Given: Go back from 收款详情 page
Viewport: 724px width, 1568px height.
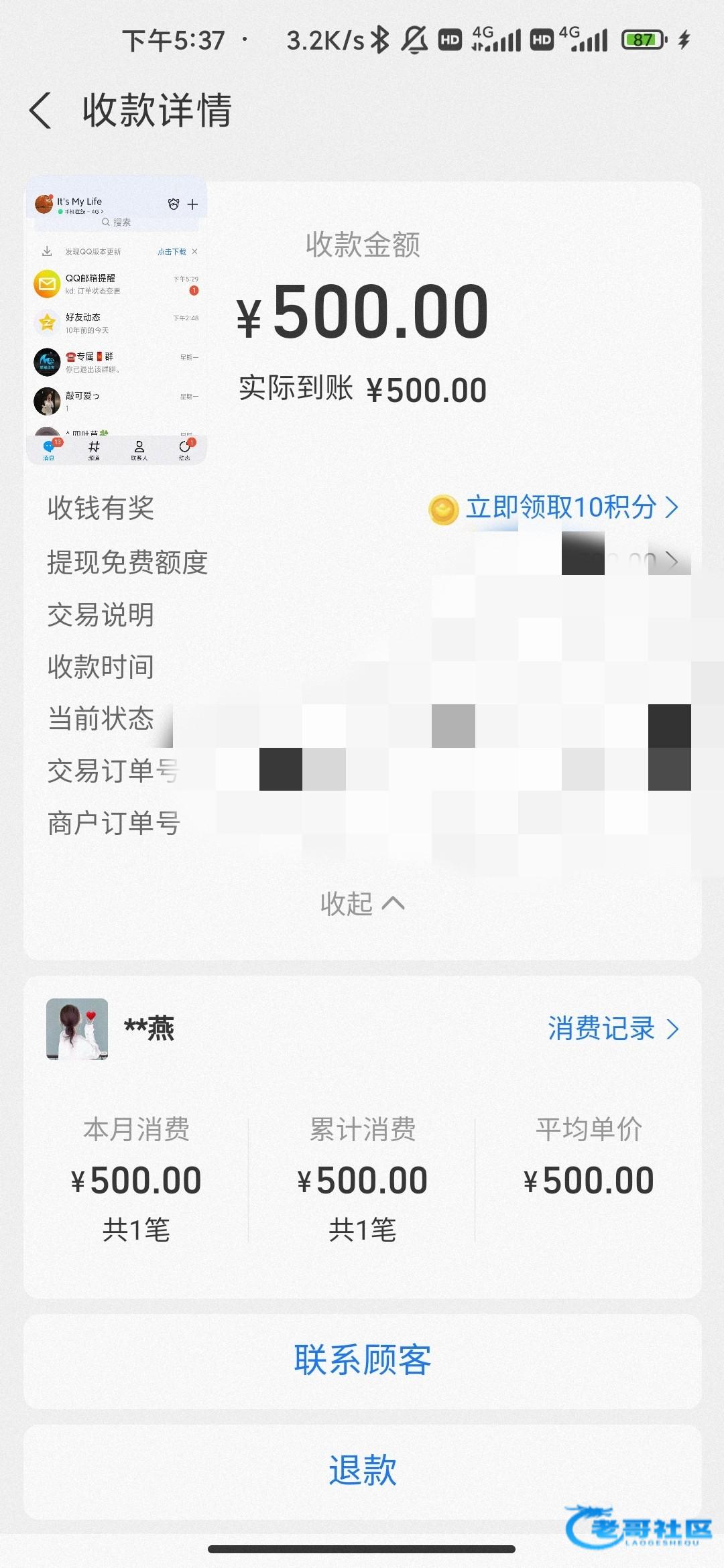Looking at the screenshot, I should pyautogui.click(x=41, y=111).
